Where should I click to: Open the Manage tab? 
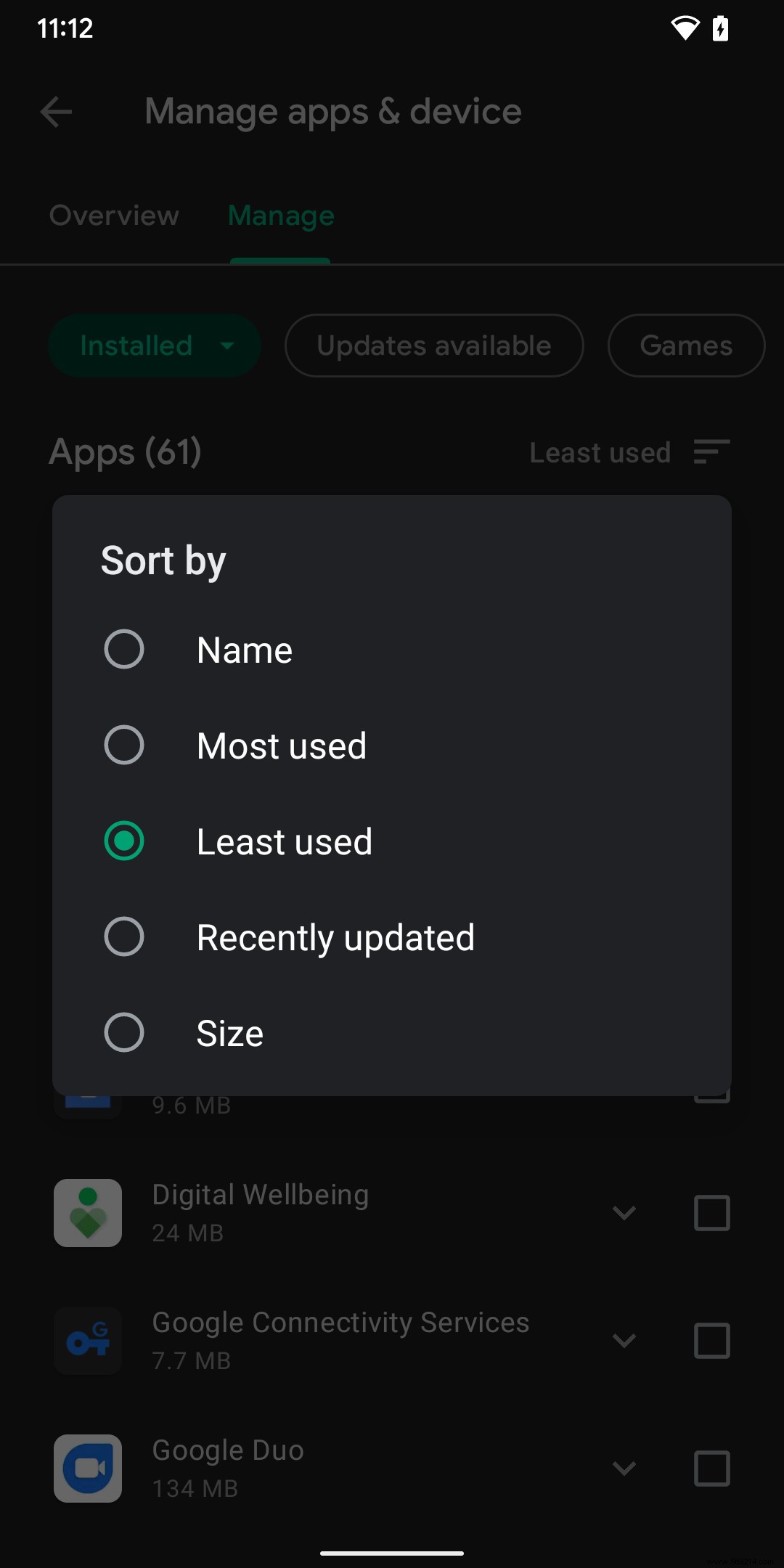click(x=280, y=216)
